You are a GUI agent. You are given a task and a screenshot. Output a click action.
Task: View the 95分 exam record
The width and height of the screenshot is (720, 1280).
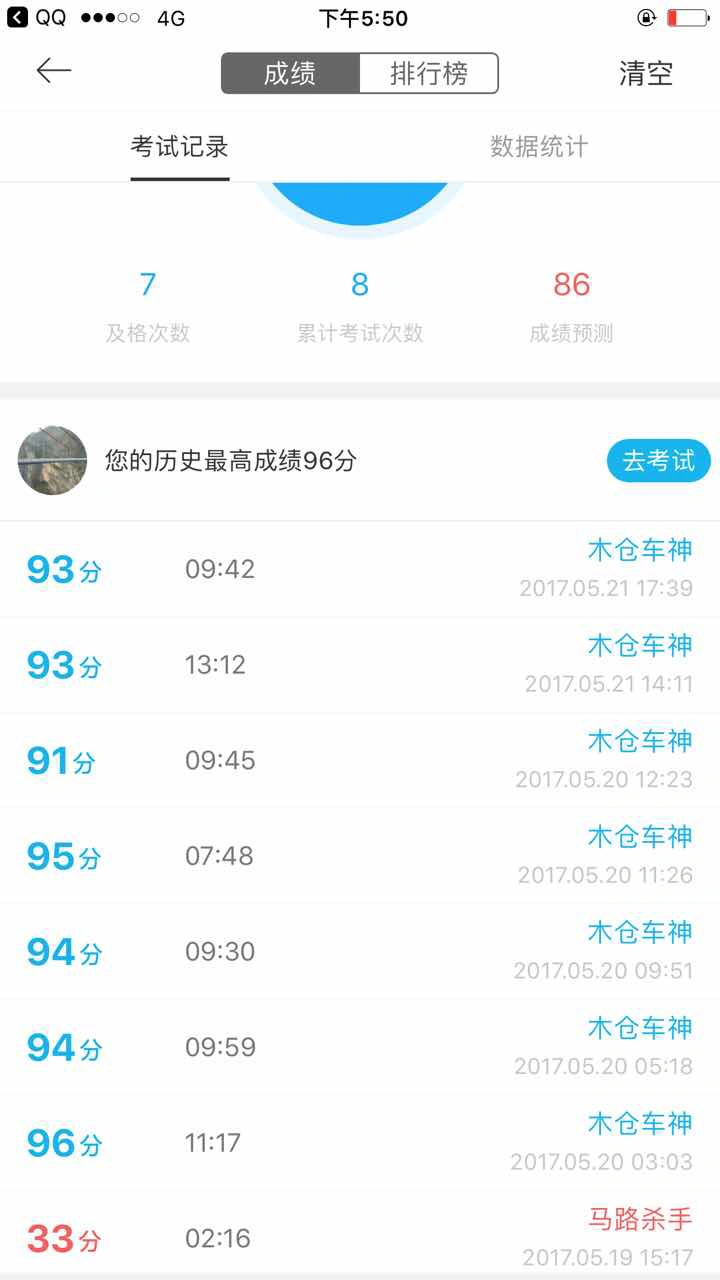pos(360,856)
